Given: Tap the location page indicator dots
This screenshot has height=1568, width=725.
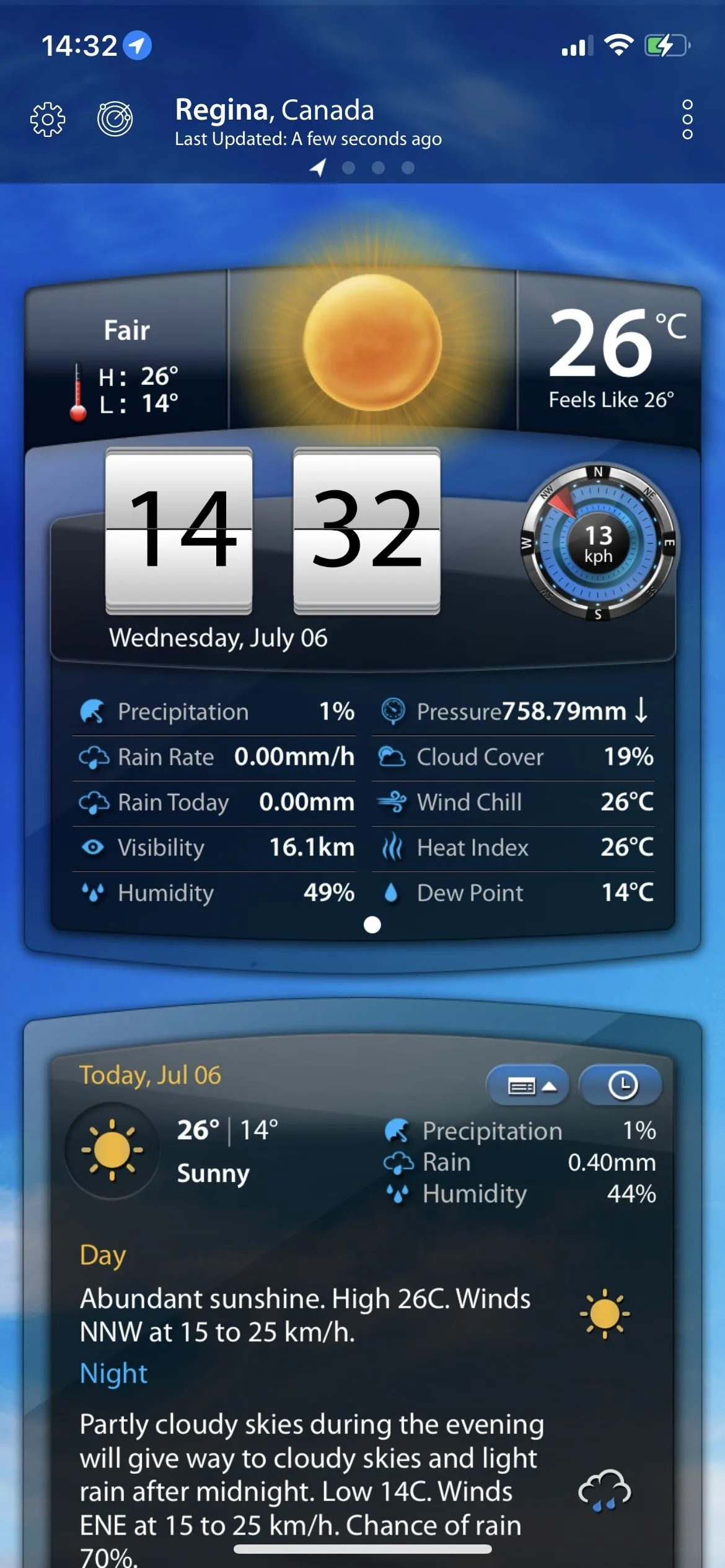Looking at the screenshot, I should click(x=362, y=167).
